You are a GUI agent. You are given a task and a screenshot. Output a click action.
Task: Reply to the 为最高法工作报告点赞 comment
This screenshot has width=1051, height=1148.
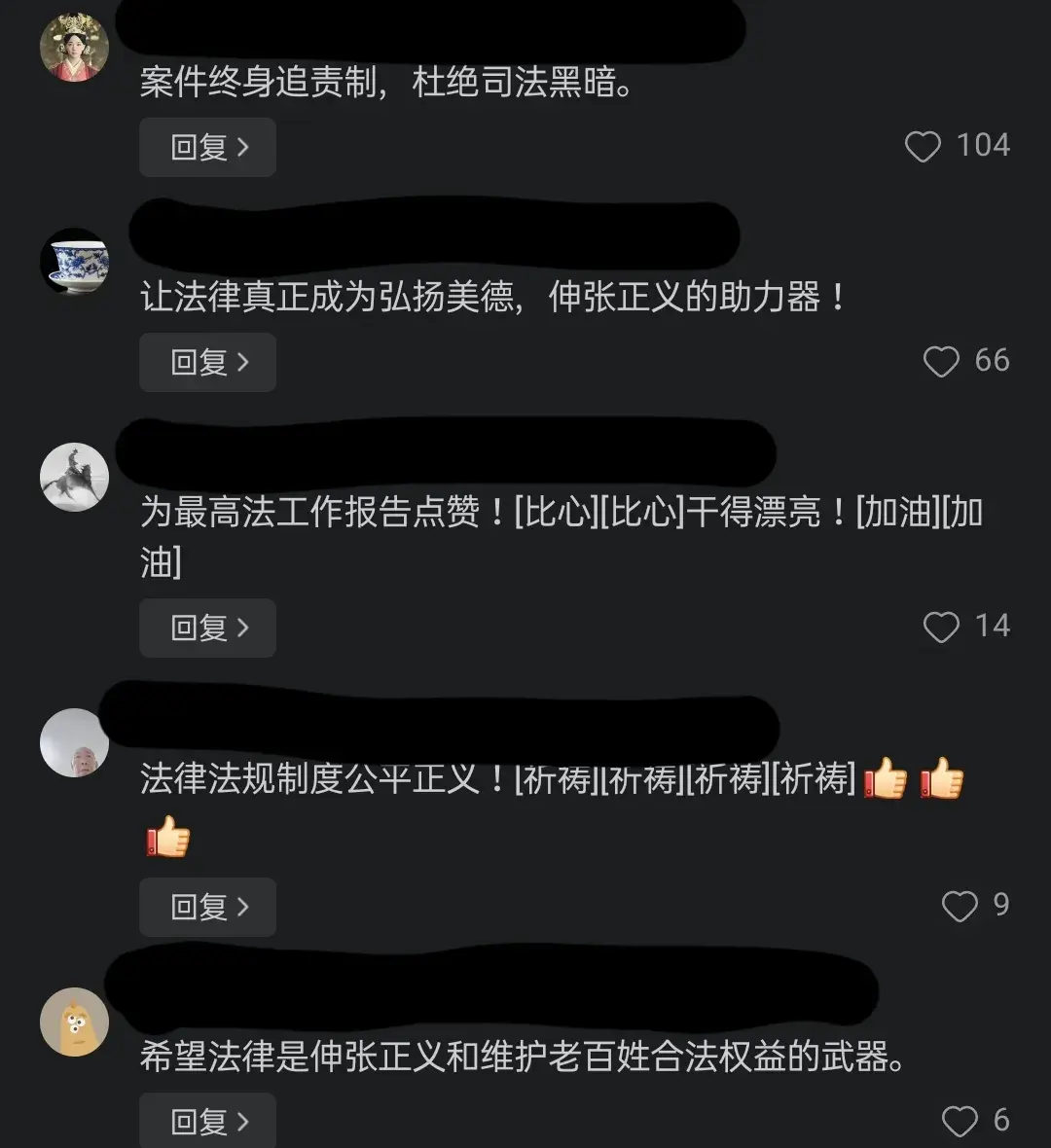tap(207, 628)
